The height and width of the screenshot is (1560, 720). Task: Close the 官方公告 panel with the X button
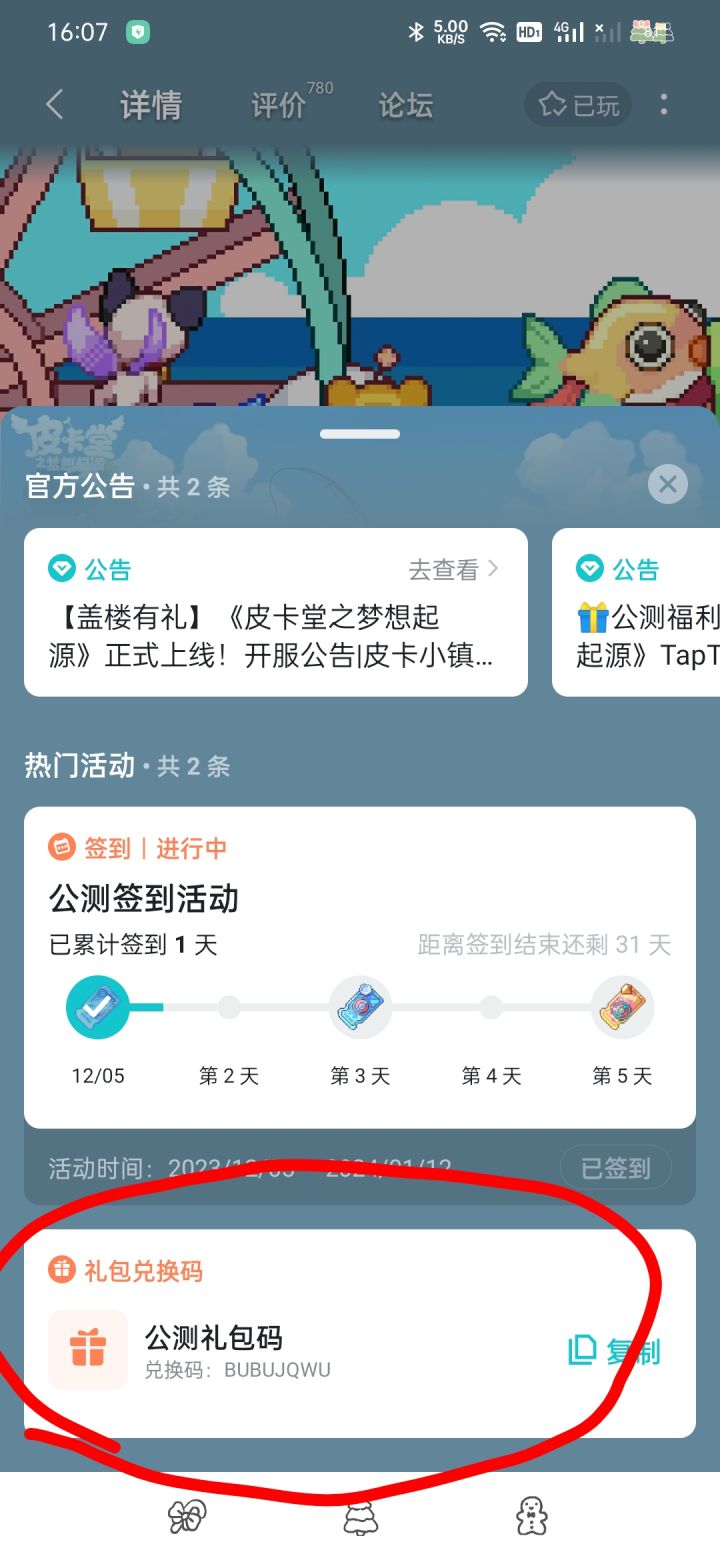click(x=667, y=484)
